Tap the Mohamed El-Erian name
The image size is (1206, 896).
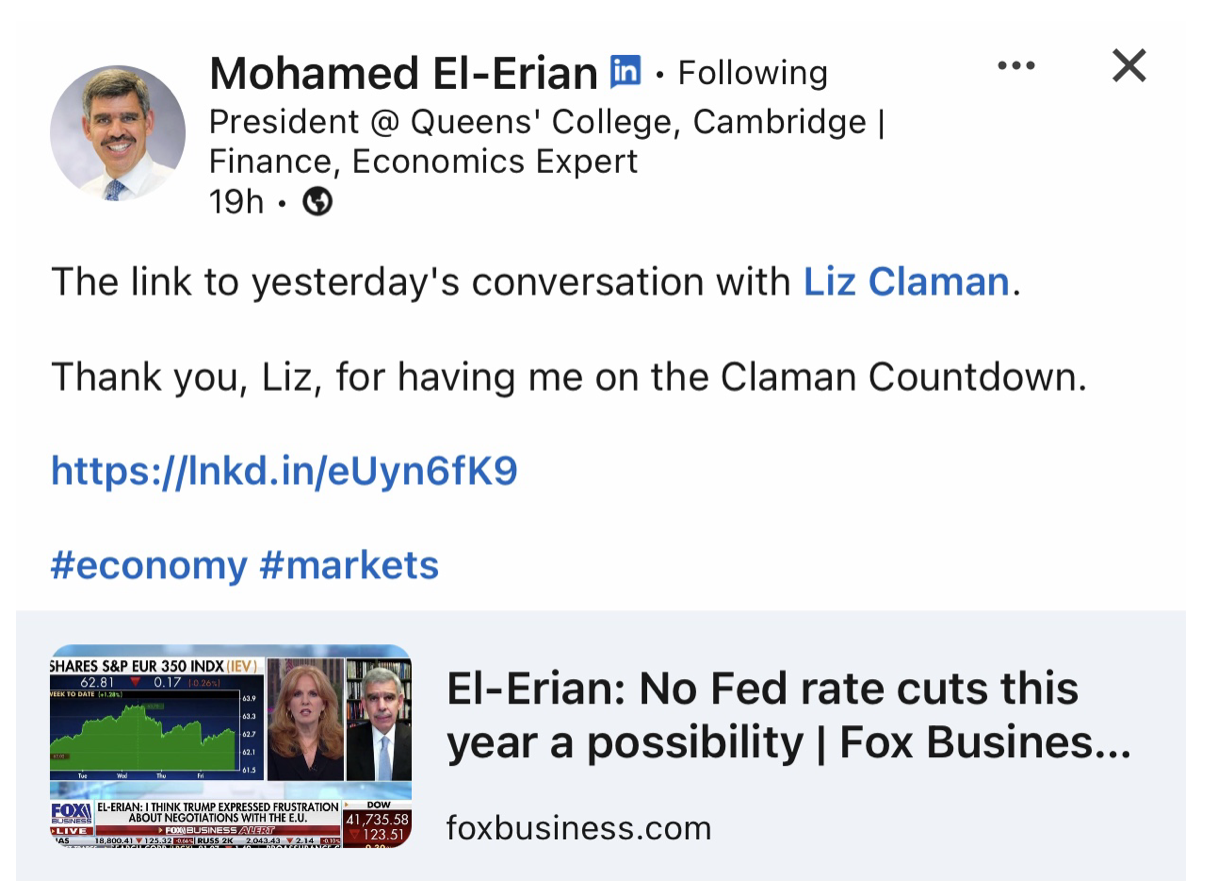pyautogui.click(x=403, y=74)
